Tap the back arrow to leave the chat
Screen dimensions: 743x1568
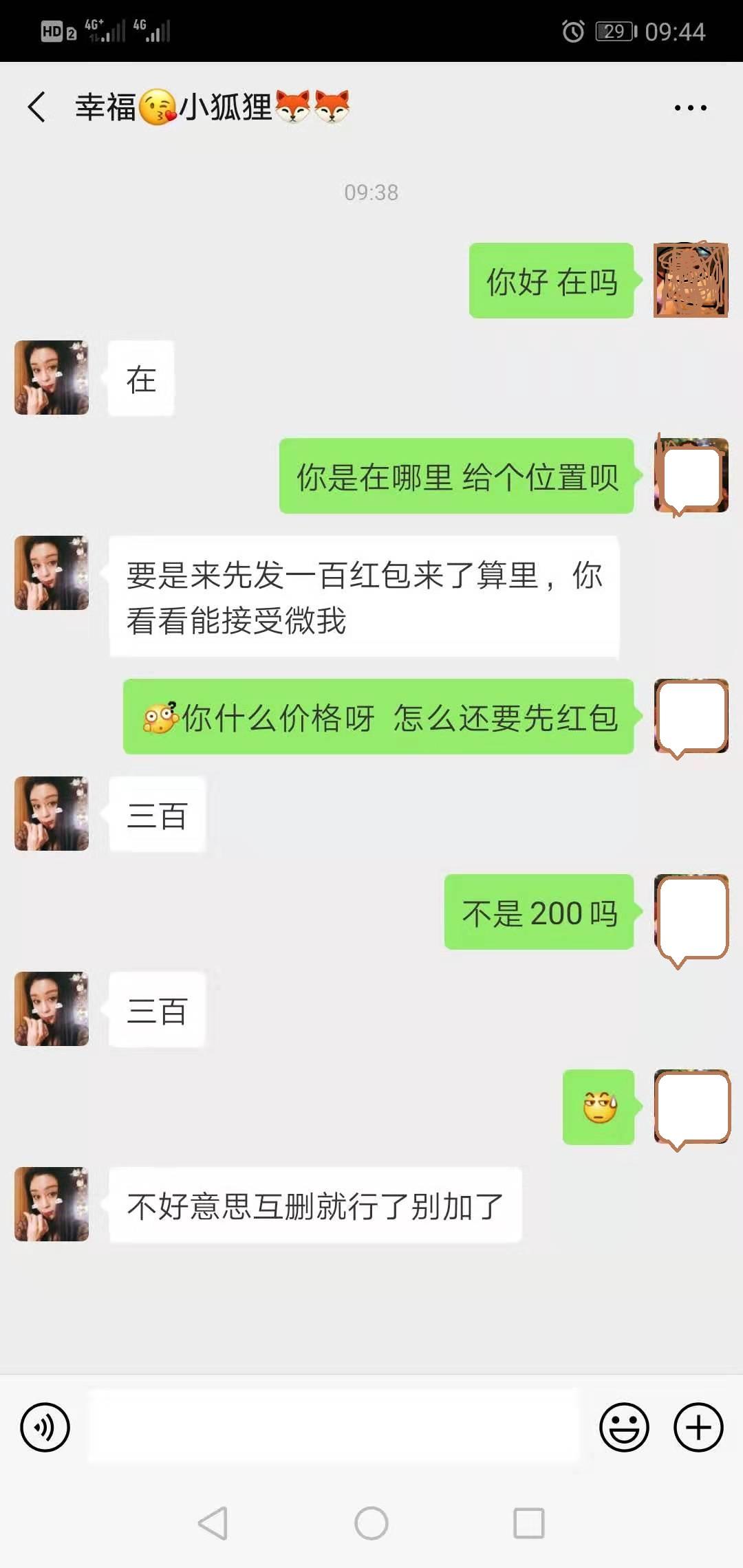pyautogui.click(x=36, y=107)
